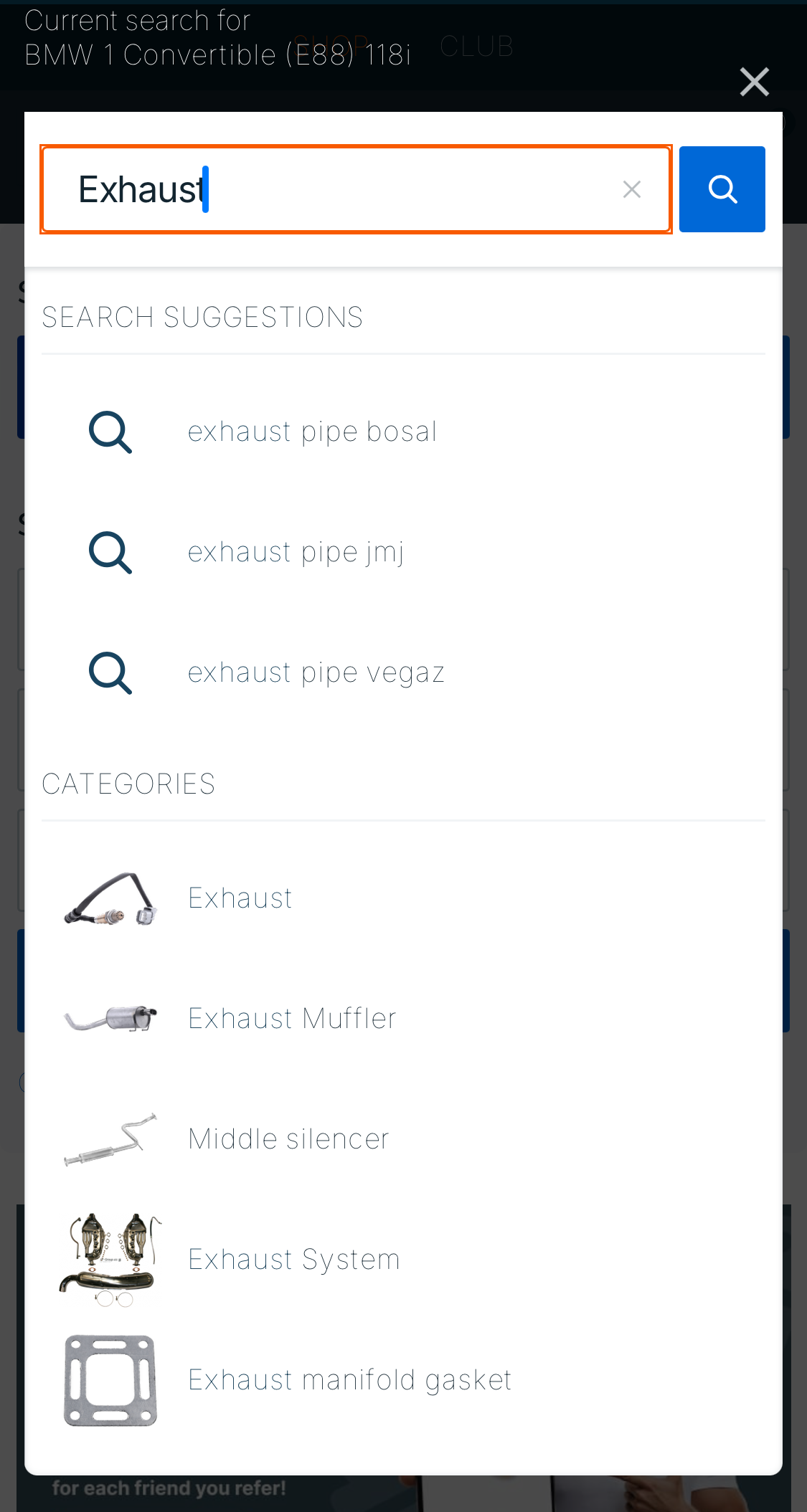The image size is (807, 1512).
Task: Open the Exhaust System category
Action: coord(293,1259)
